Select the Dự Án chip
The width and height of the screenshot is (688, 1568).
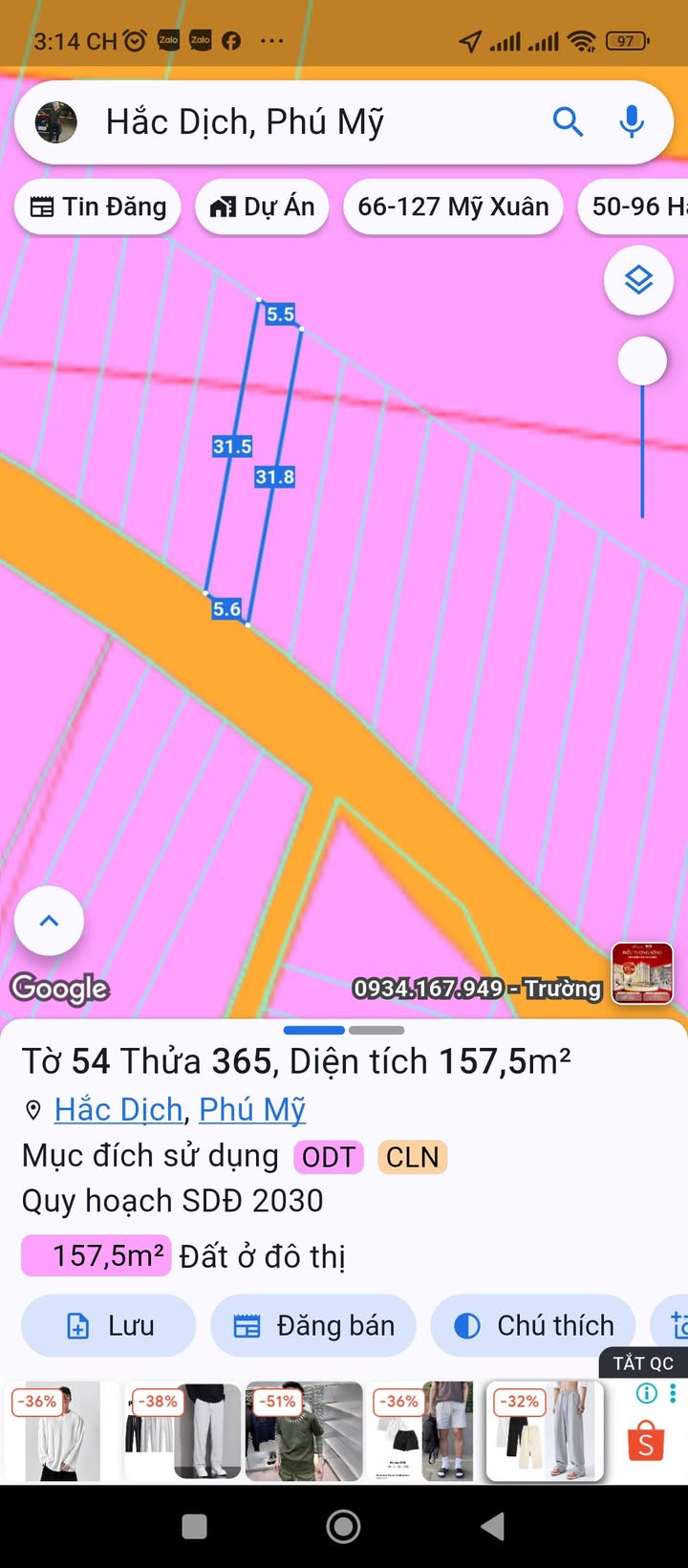point(262,207)
